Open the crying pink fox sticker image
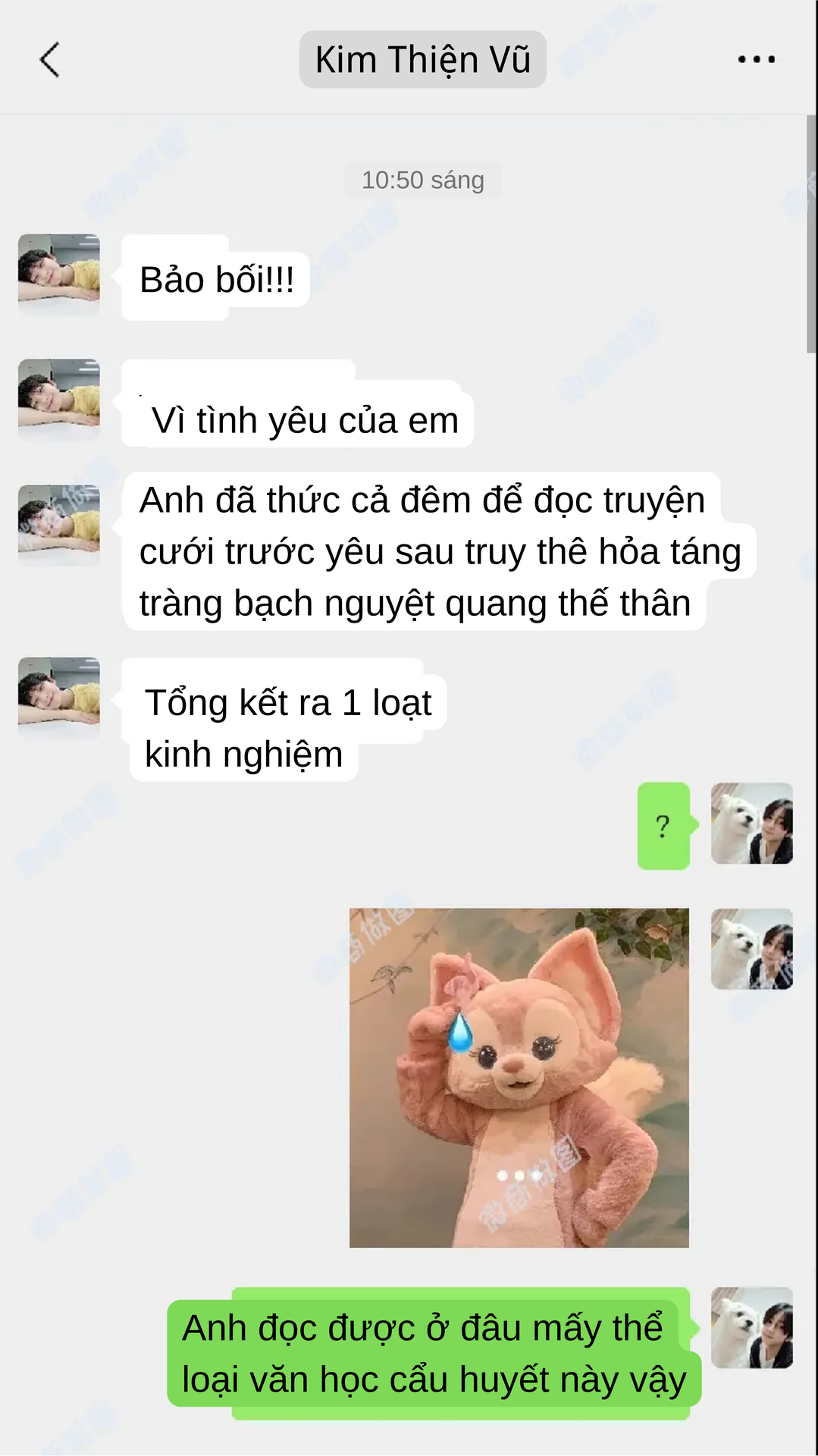This screenshot has height=1456, width=818. (519, 1078)
